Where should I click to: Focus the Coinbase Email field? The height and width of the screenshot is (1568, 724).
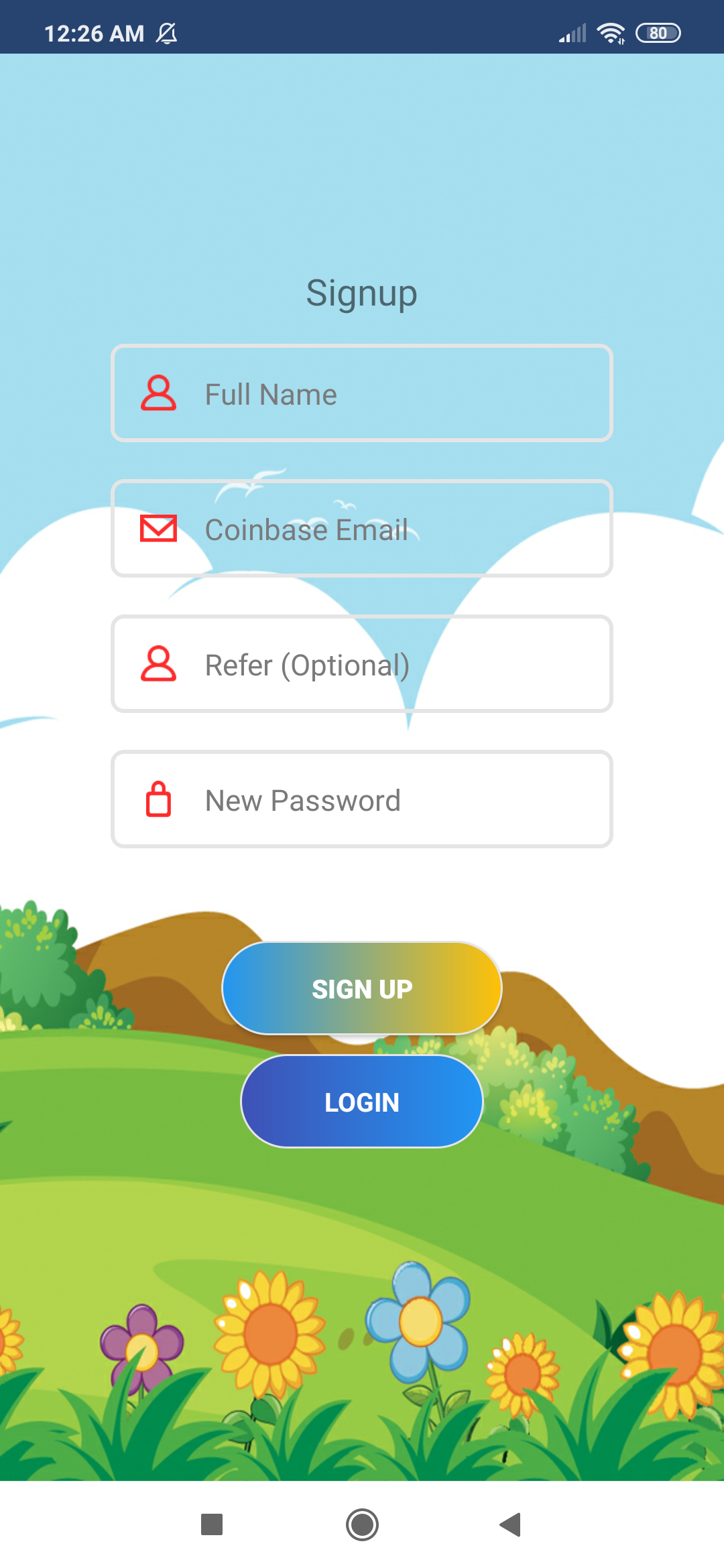click(x=362, y=529)
